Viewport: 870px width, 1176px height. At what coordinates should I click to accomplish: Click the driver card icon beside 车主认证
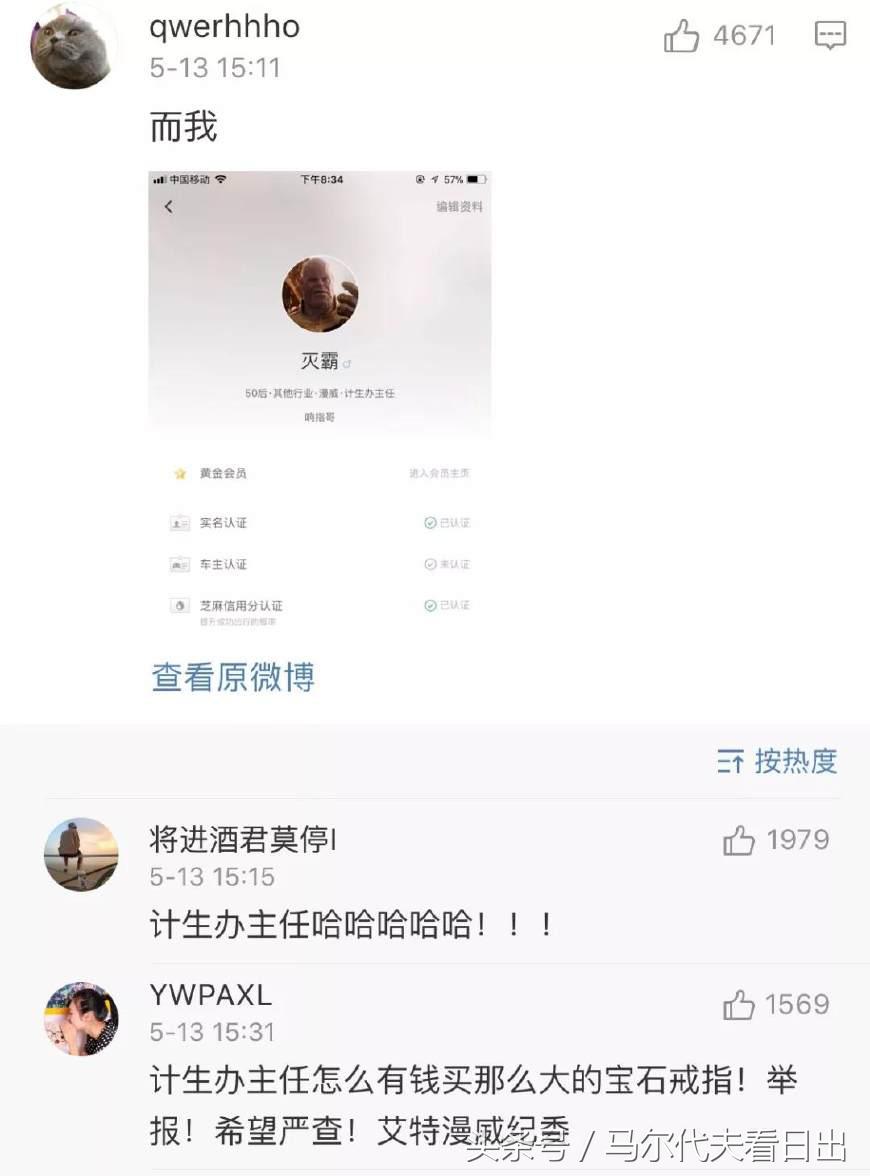178,565
